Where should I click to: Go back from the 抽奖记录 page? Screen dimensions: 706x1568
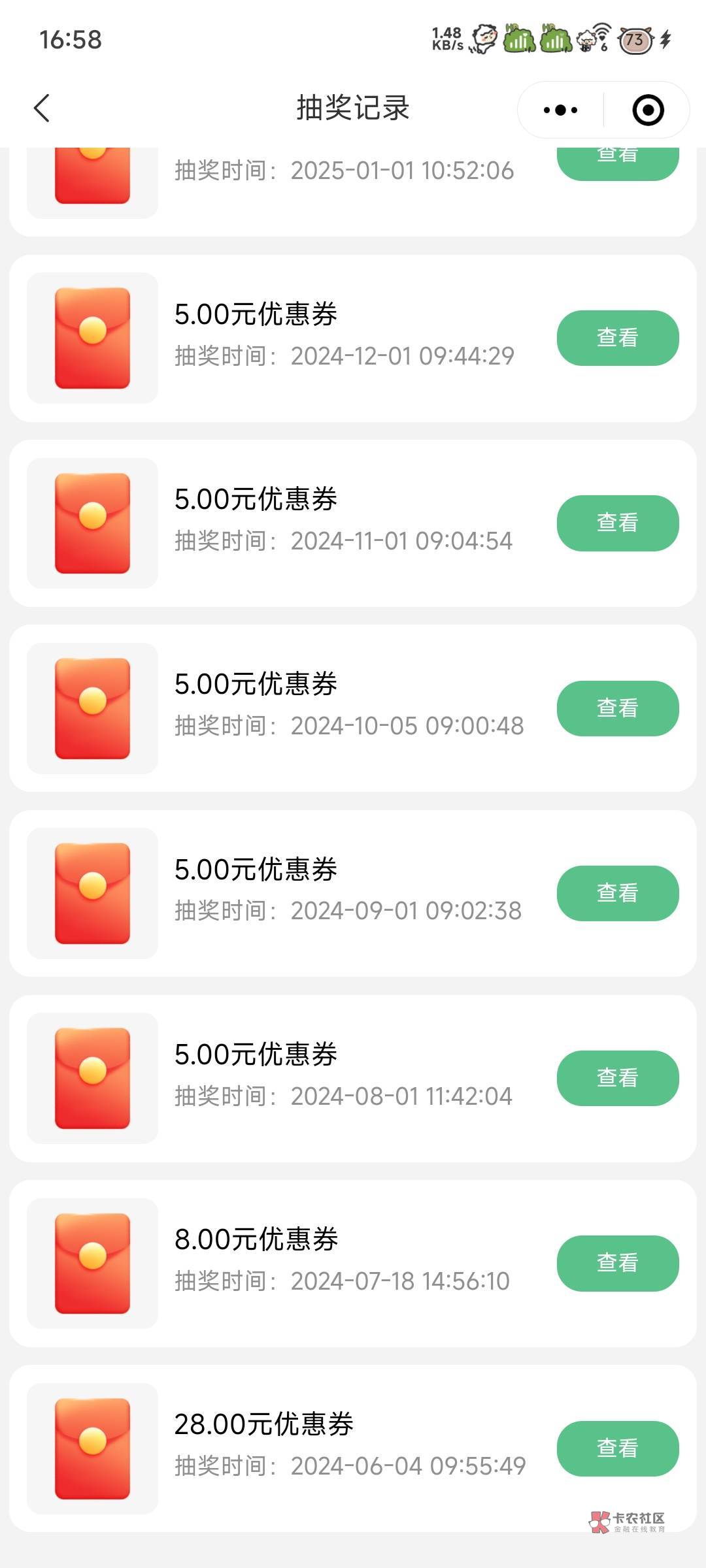point(42,108)
